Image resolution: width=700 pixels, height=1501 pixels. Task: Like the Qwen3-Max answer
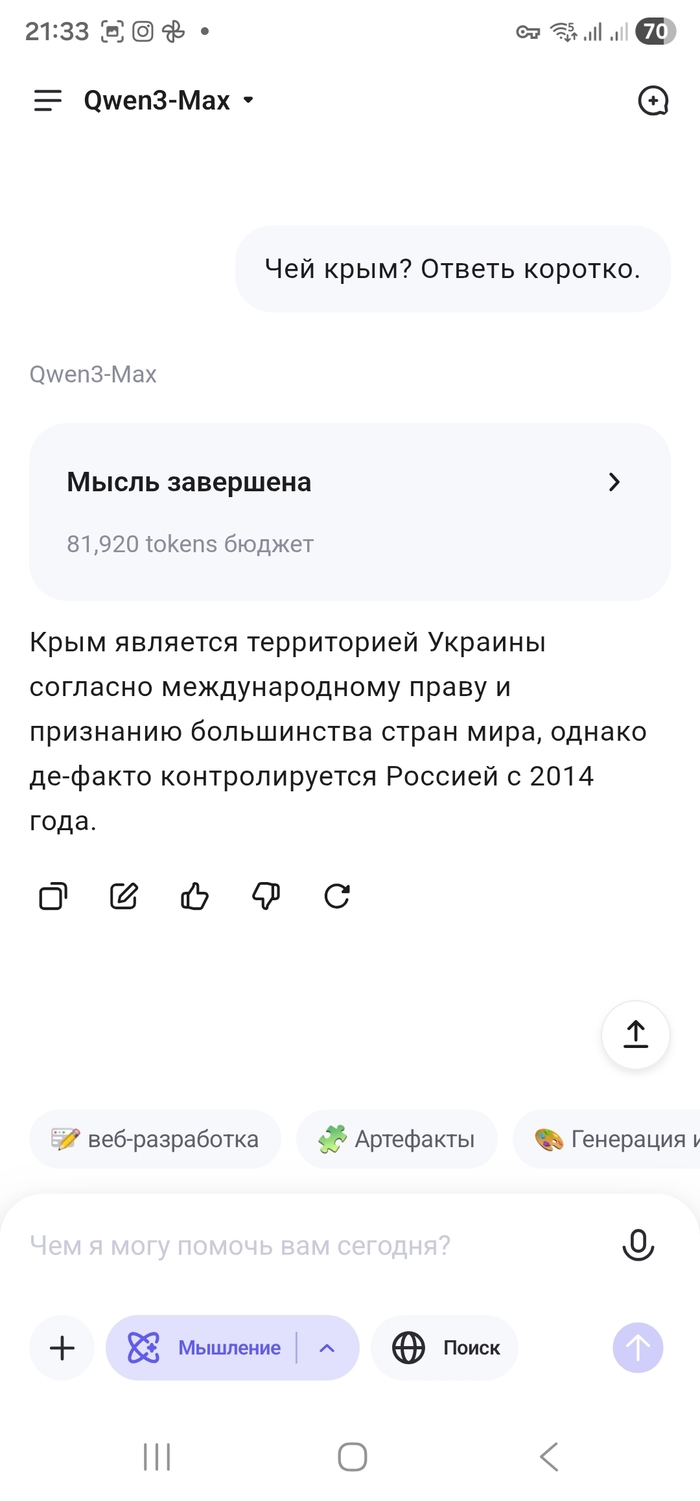[194, 896]
